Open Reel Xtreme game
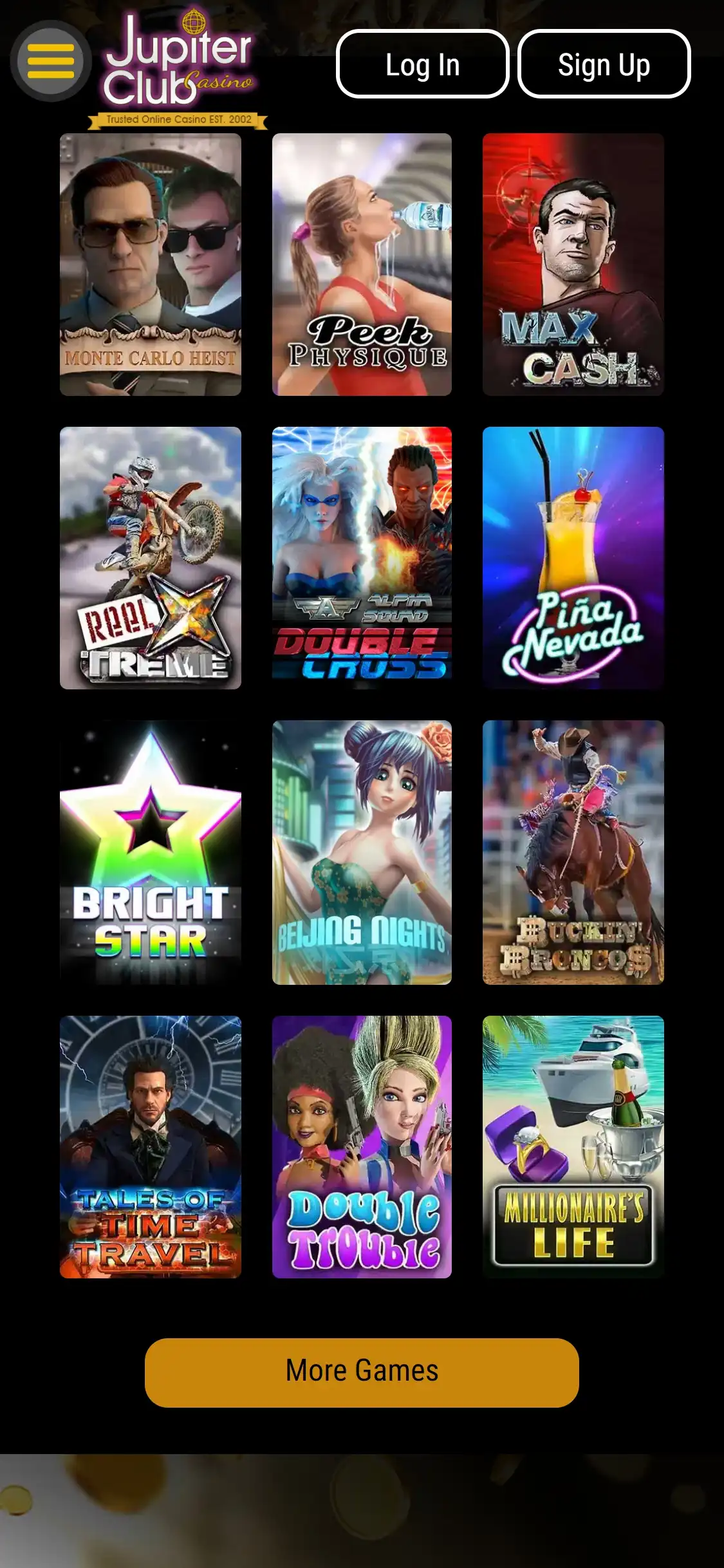 pos(151,557)
